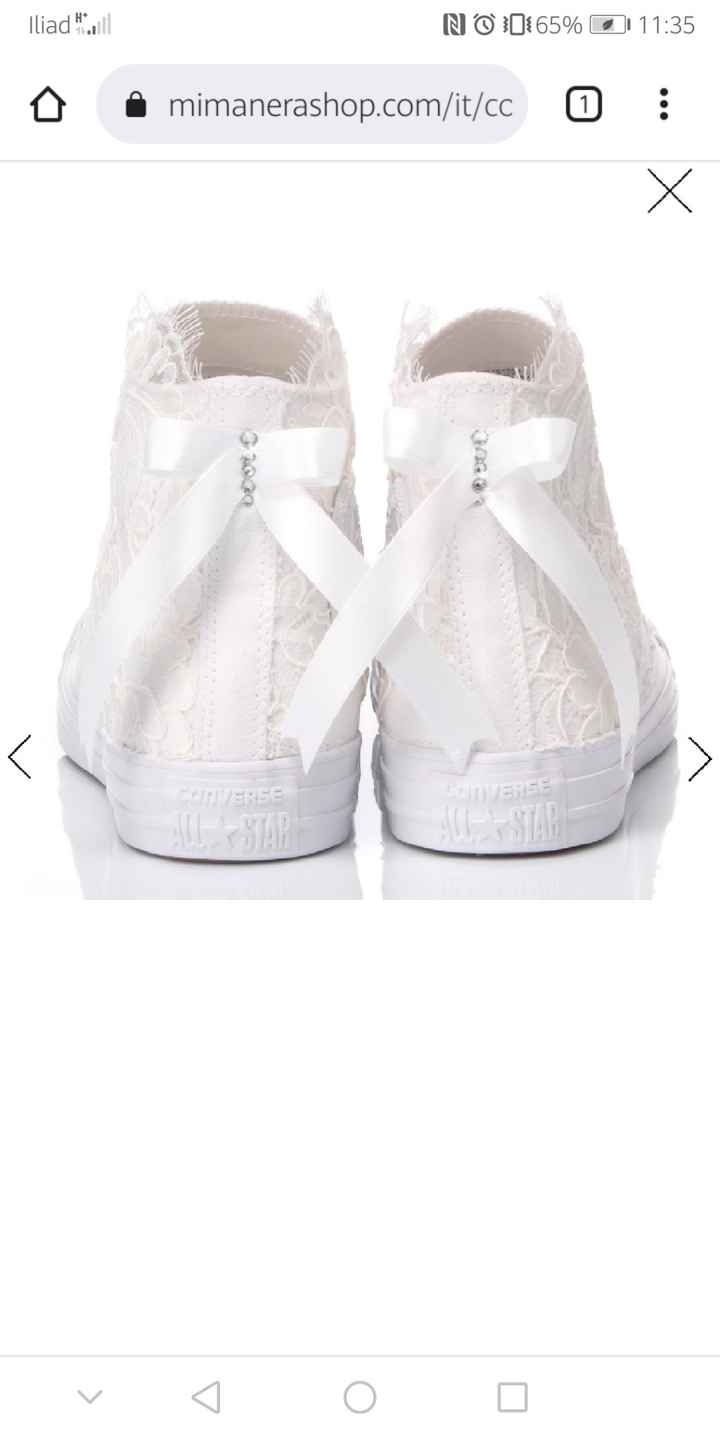The height and width of the screenshot is (1440, 720).
Task: Hide the system navigation bar
Action: tap(90, 1397)
